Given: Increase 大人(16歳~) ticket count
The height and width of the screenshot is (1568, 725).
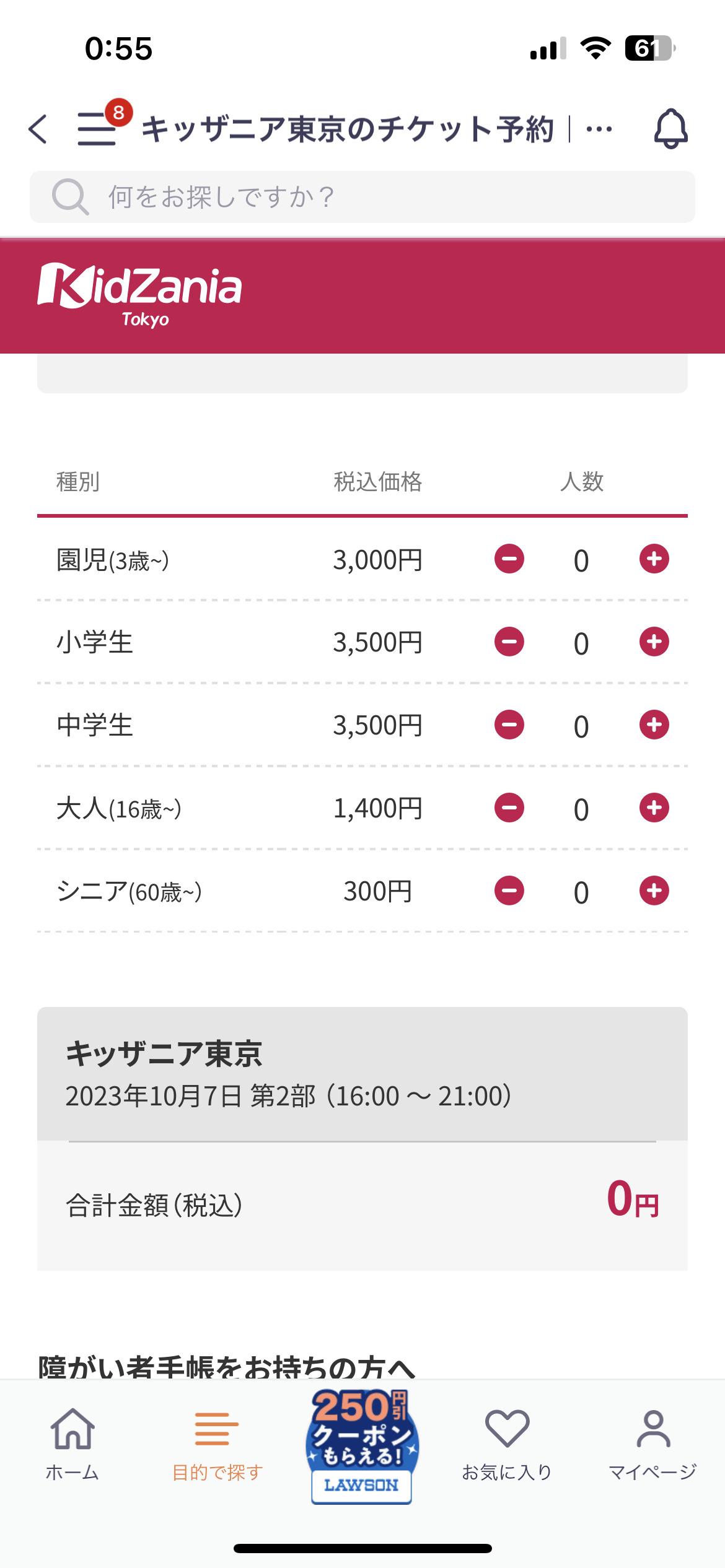Looking at the screenshot, I should point(654,808).
